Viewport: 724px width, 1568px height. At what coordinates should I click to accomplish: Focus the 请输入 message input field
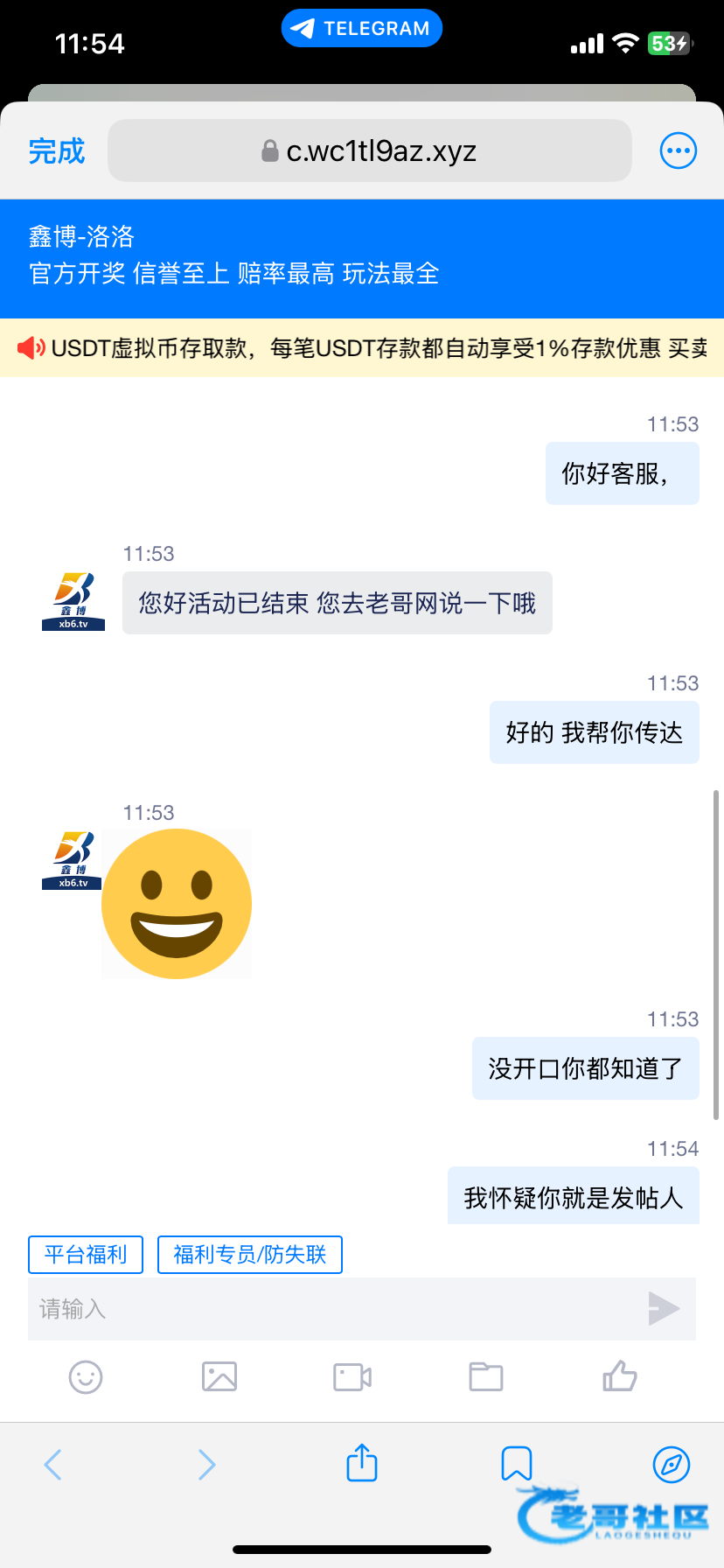click(x=332, y=1309)
